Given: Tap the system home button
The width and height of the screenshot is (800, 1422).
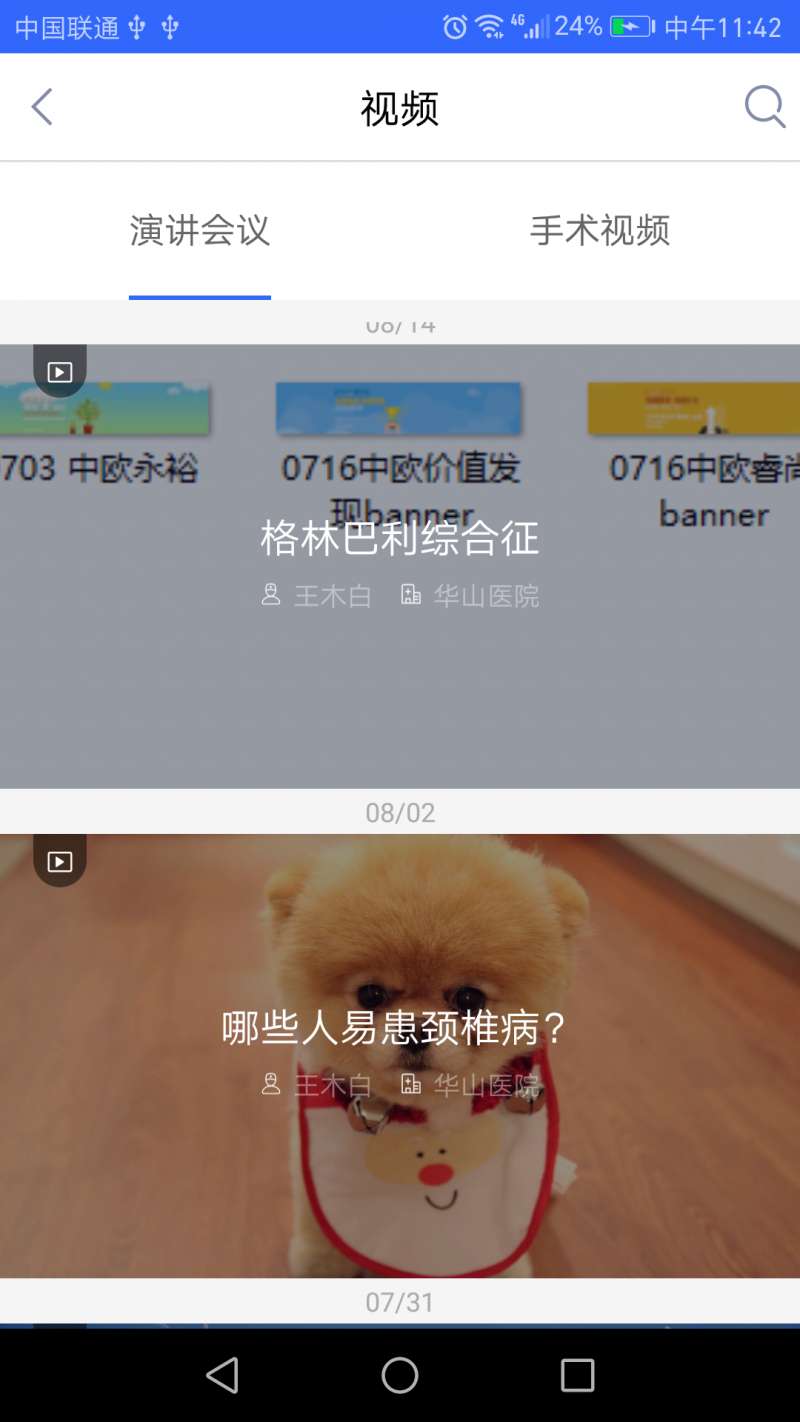Looking at the screenshot, I should tap(400, 1375).
